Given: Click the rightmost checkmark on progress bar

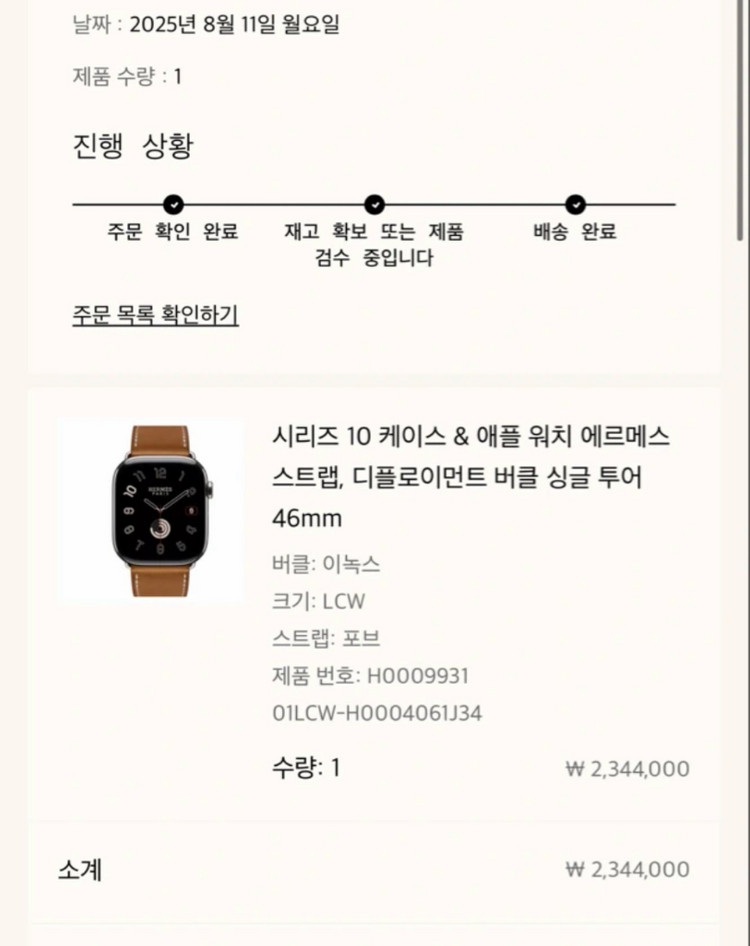Looking at the screenshot, I should coord(574,203).
